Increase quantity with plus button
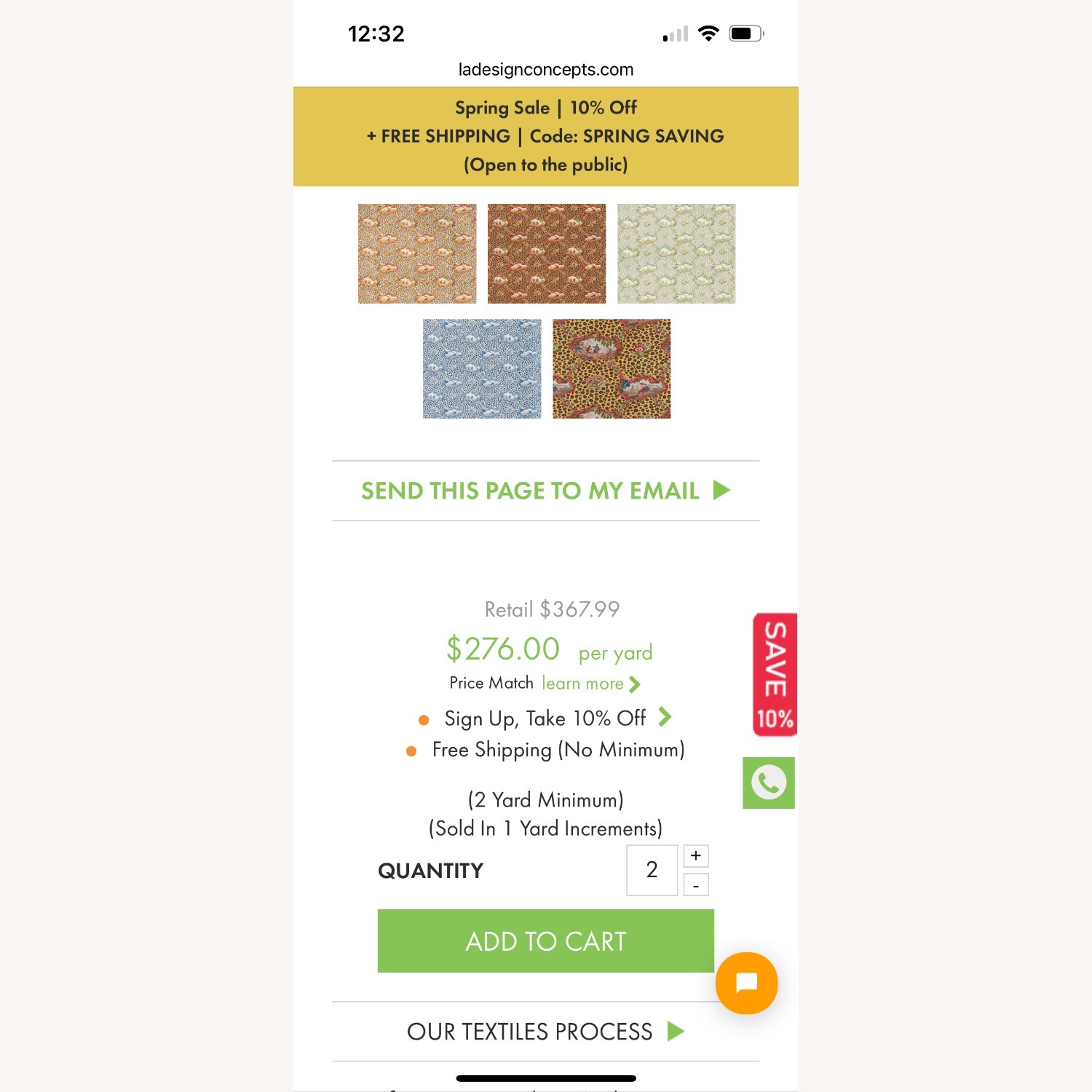 point(696,856)
